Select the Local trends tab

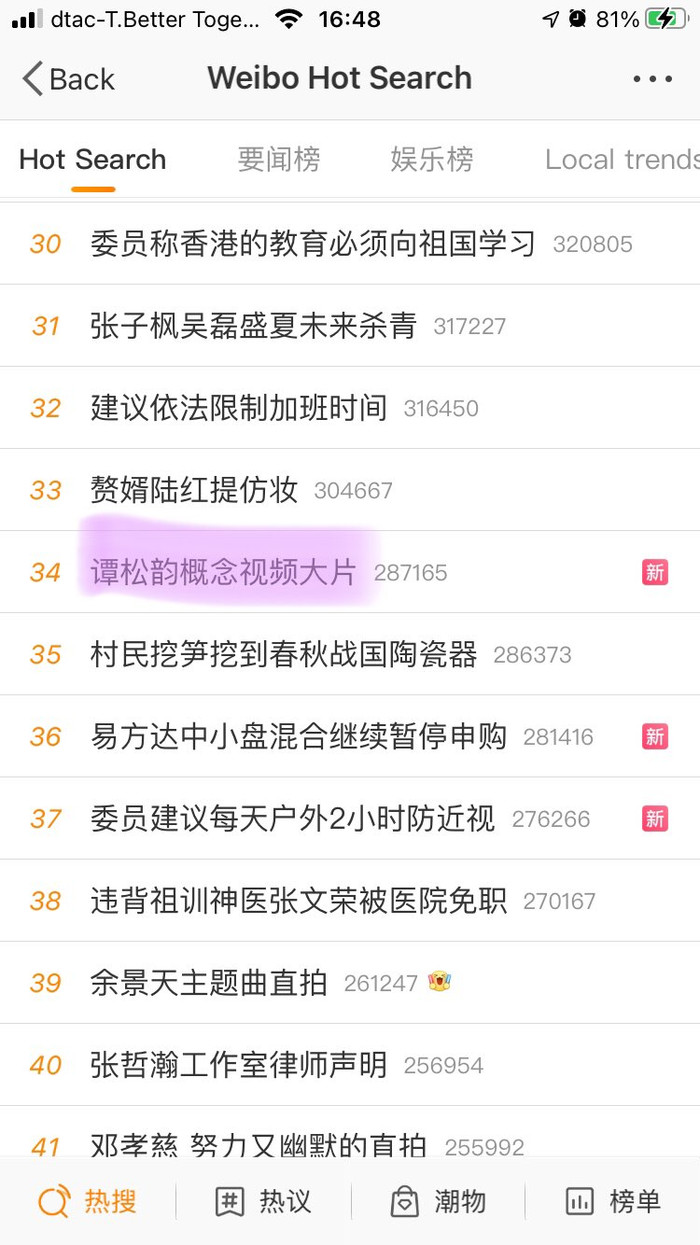620,159
